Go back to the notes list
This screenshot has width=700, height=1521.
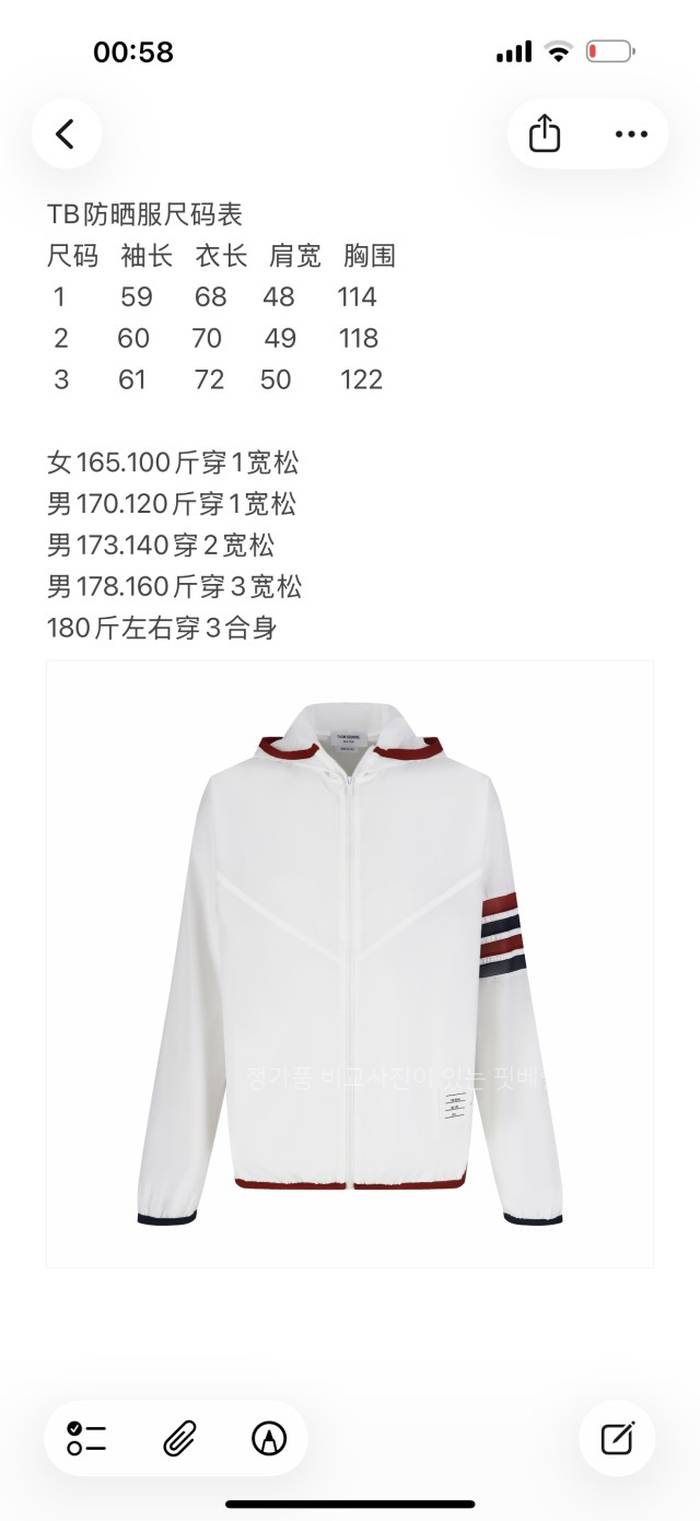tap(66, 134)
